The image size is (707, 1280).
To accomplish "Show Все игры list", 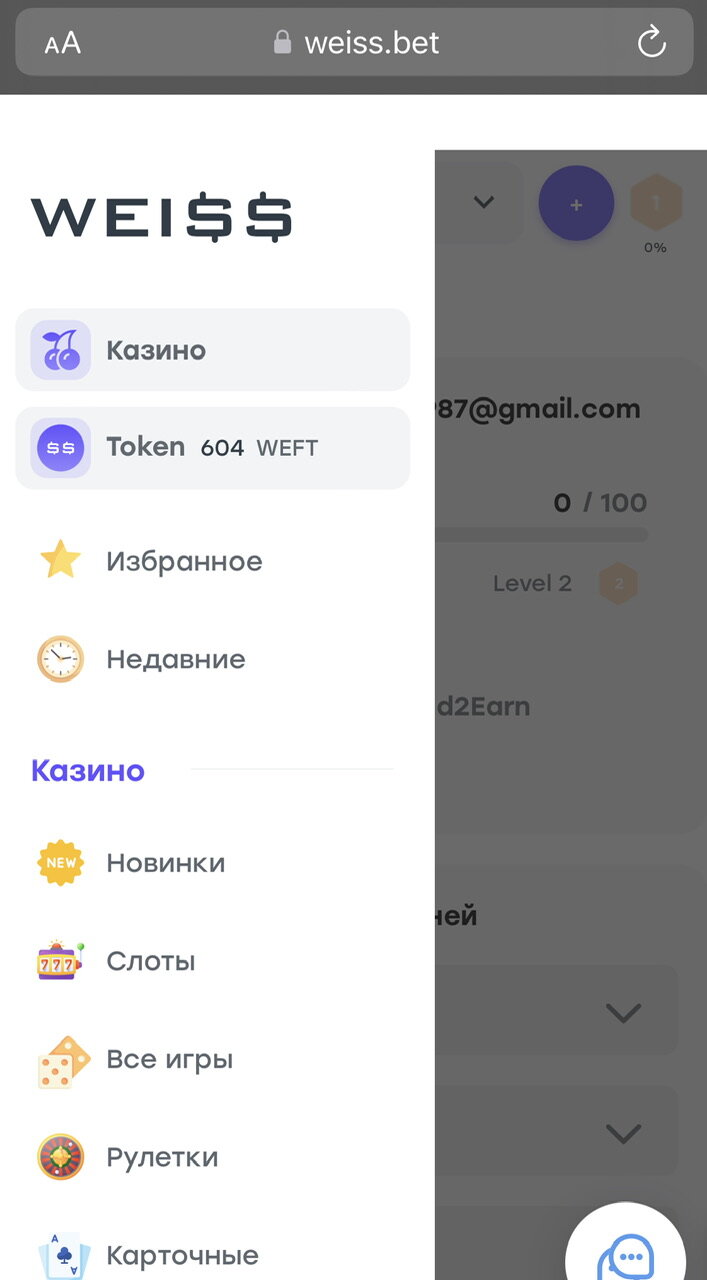I will tap(169, 1059).
